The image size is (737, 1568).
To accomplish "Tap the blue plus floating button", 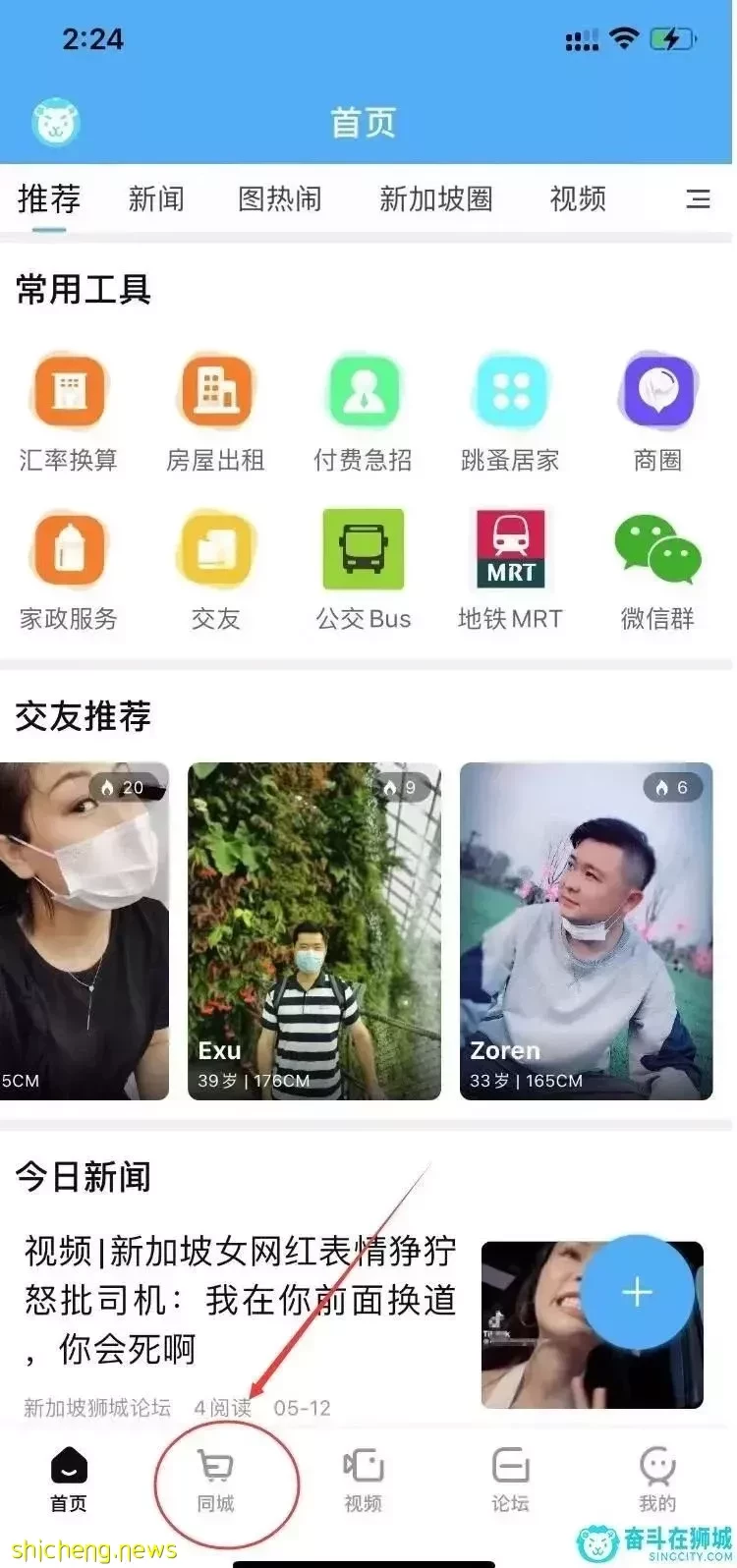I will pyautogui.click(x=638, y=1292).
